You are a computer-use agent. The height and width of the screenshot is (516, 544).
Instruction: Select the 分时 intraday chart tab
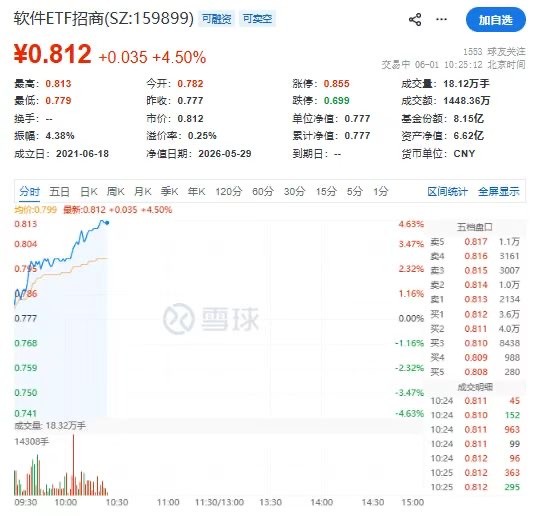tap(29, 192)
